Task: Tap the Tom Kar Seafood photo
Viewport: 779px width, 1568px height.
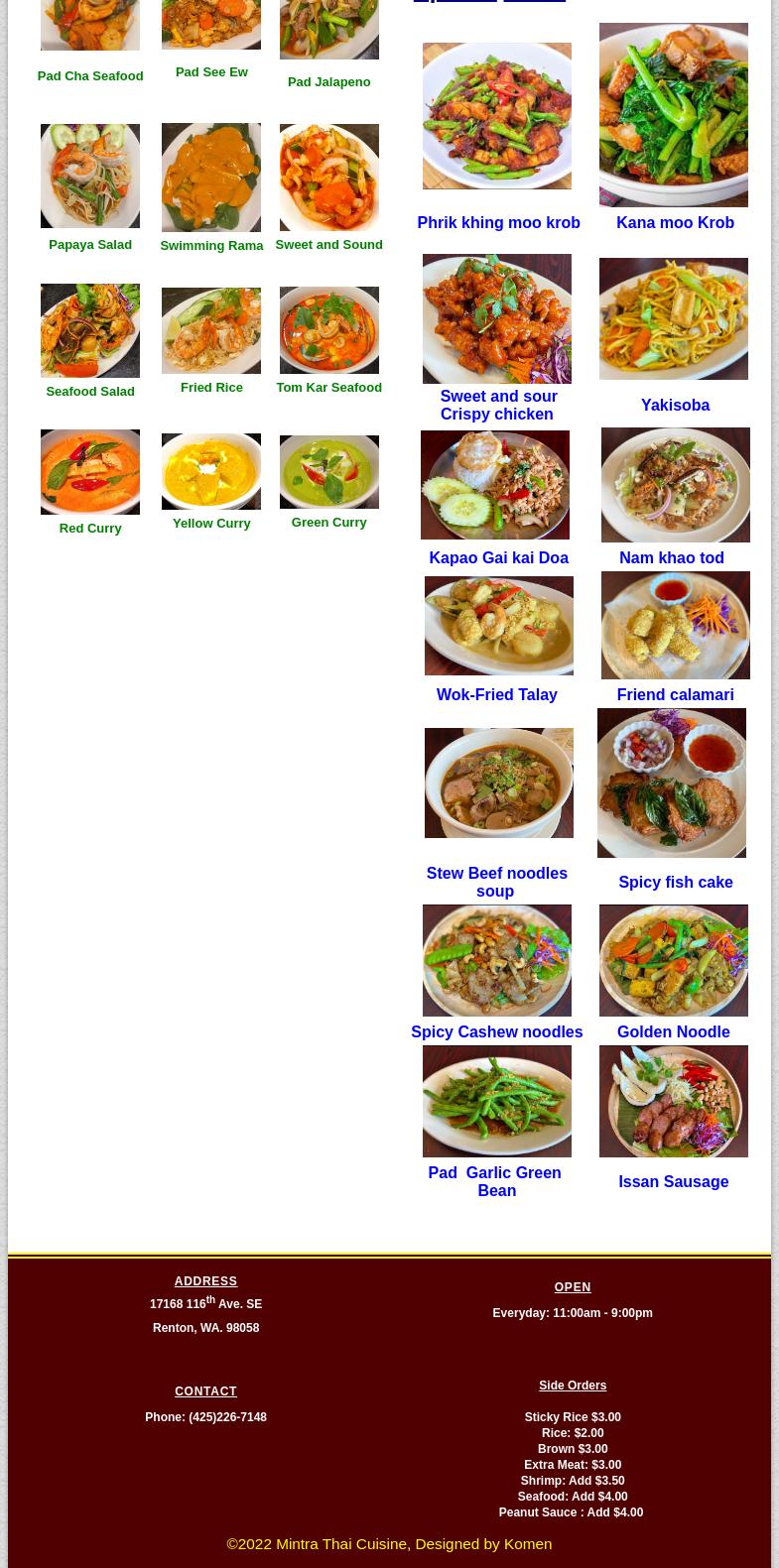Action: point(328,330)
